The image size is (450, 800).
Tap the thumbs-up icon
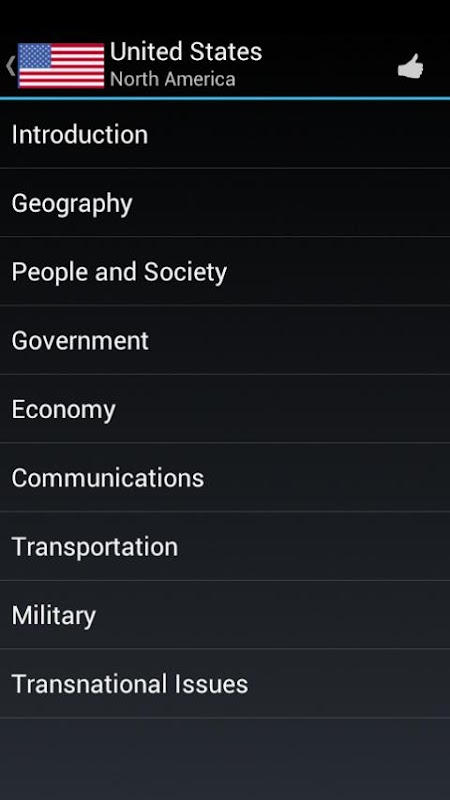[x=411, y=66]
